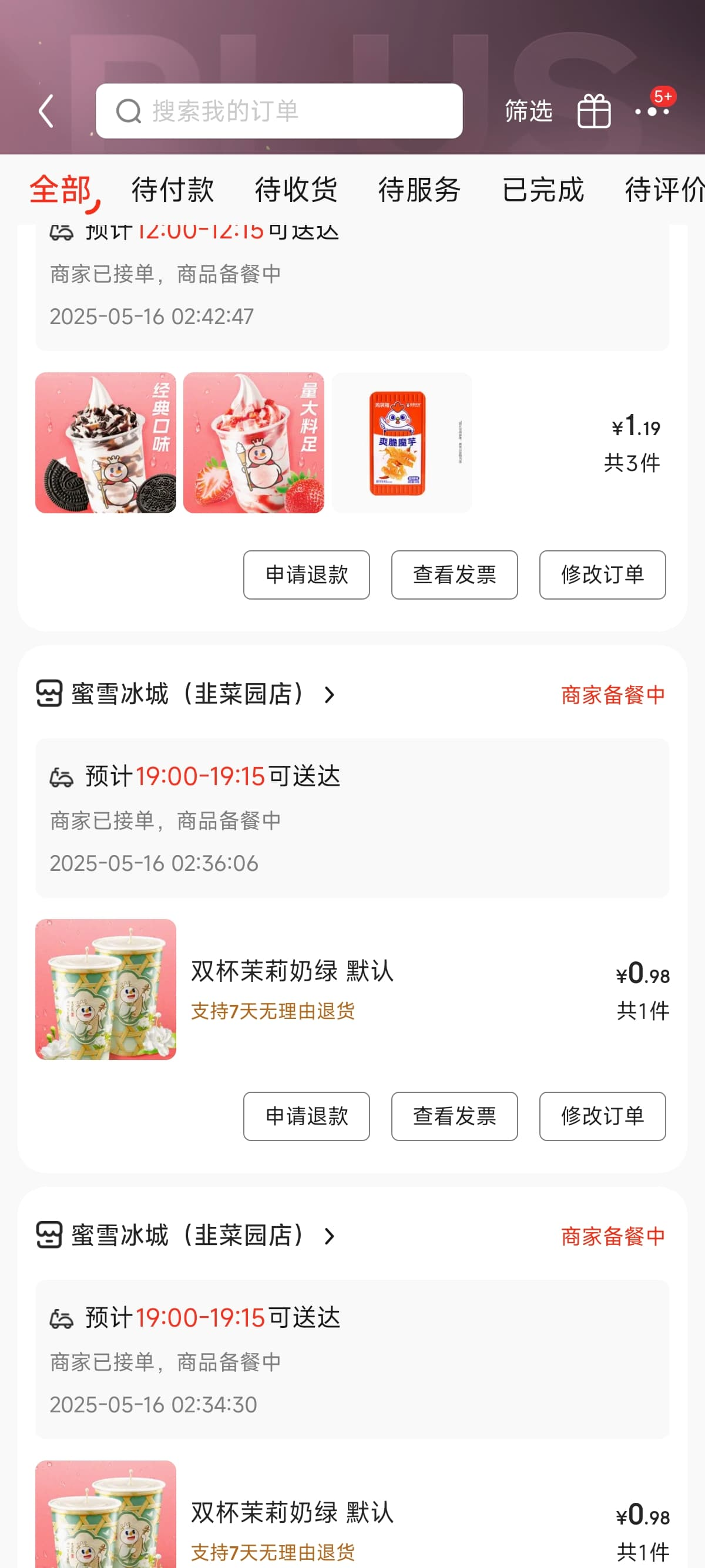
Task: Open 蜜雪冰城 store of the 02:36:06 order
Action: (189, 694)
